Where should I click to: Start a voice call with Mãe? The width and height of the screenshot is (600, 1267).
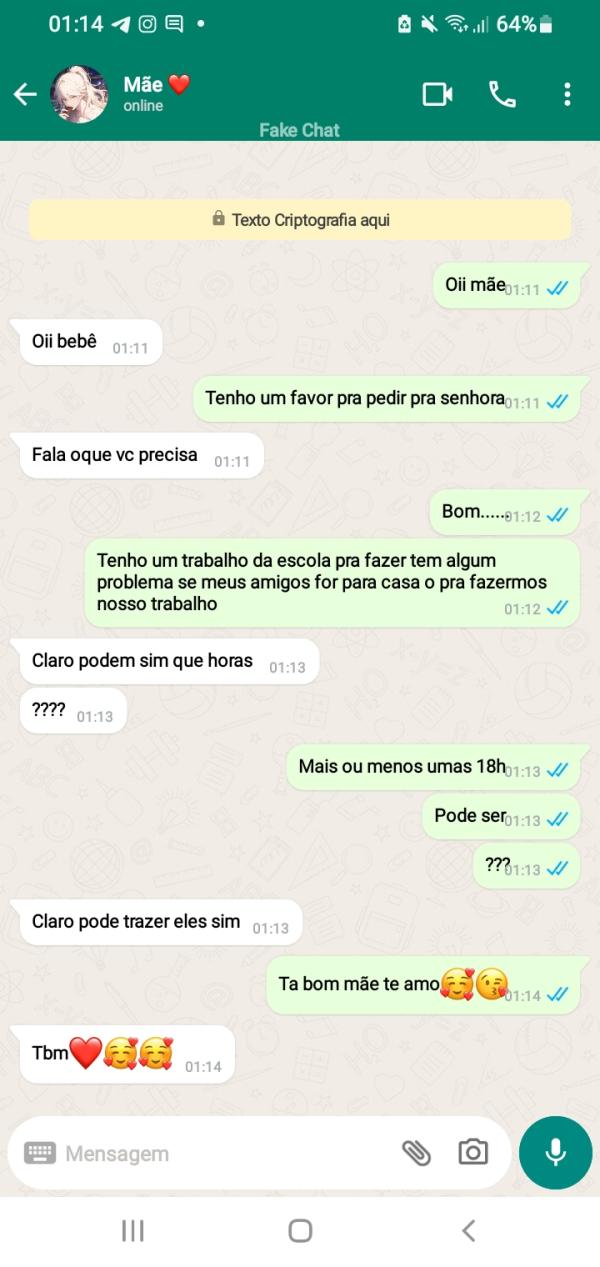[502, 94]
